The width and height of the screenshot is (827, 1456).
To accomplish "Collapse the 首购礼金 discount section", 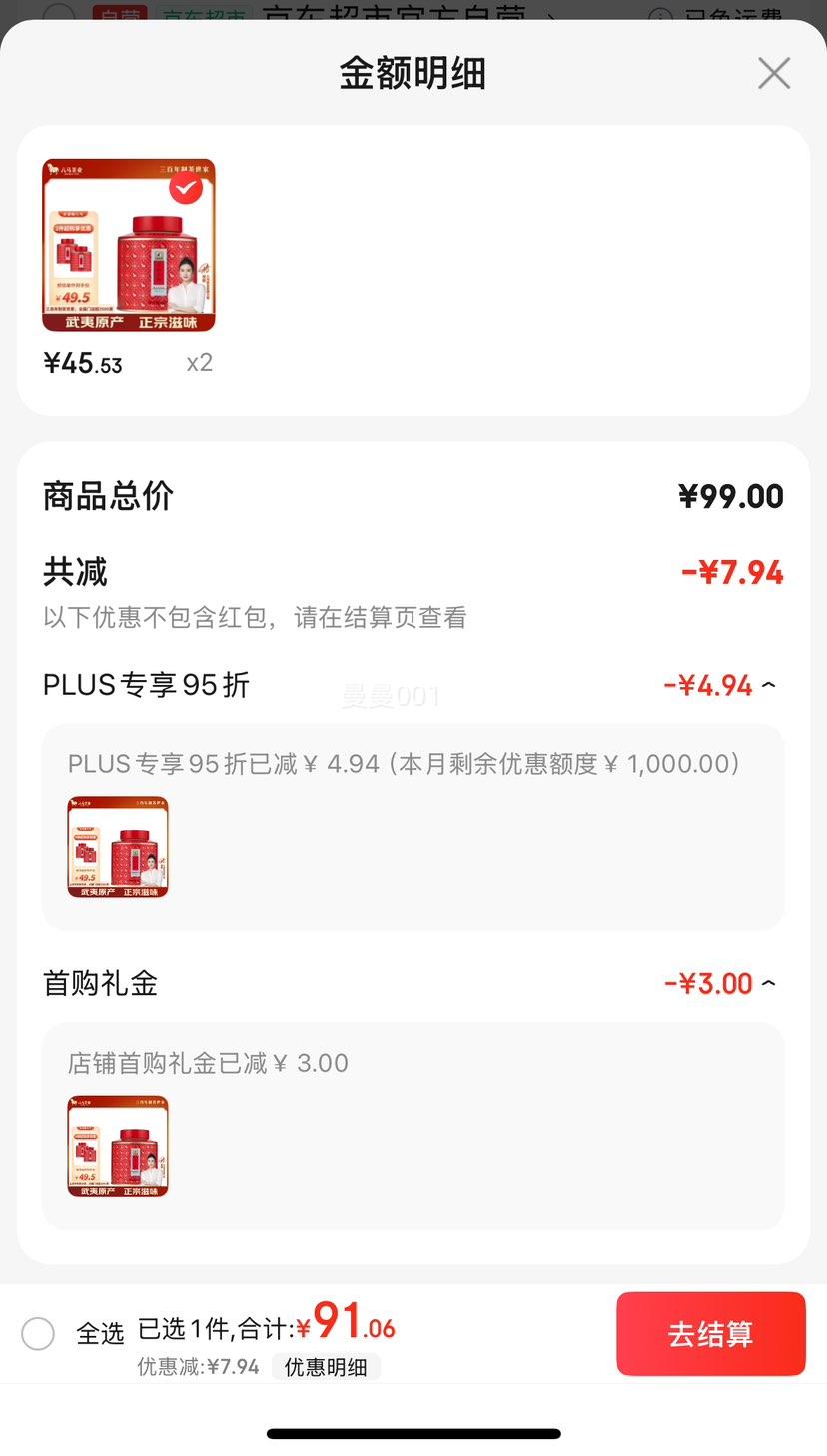I will pyautogui.click(x=768, y=983).
